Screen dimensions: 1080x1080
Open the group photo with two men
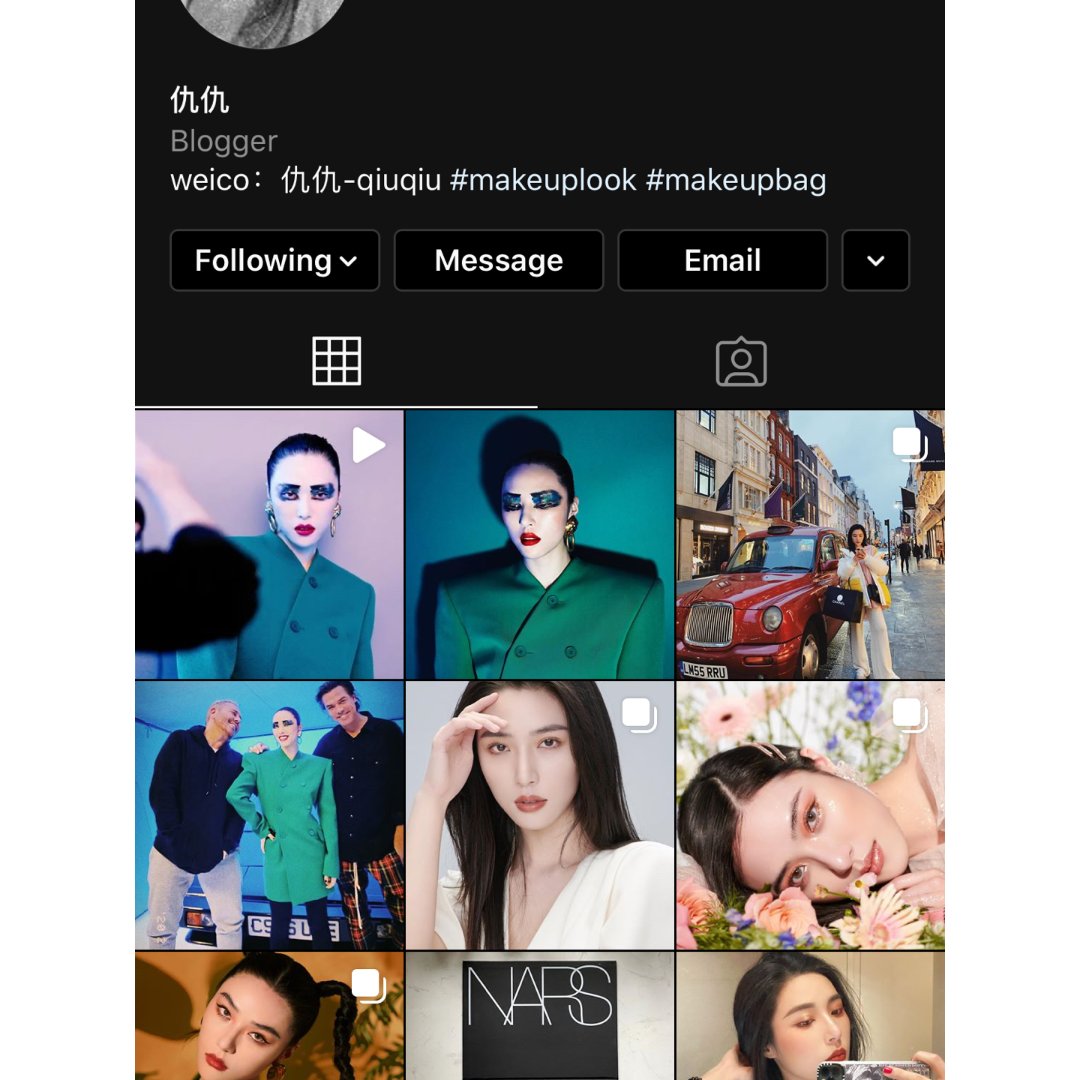(269, 815)
